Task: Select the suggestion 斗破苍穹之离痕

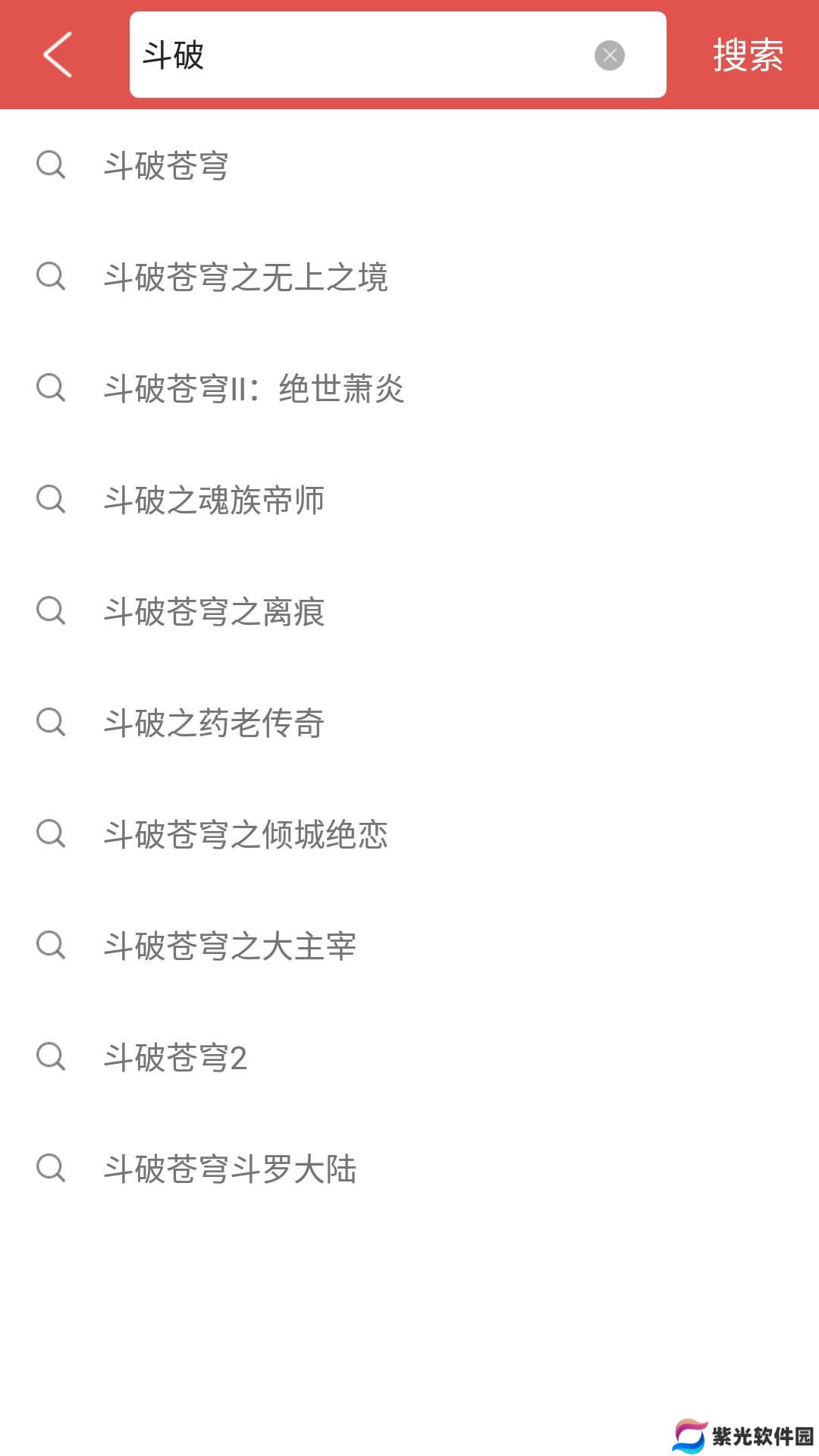Action: click(214, 611)
